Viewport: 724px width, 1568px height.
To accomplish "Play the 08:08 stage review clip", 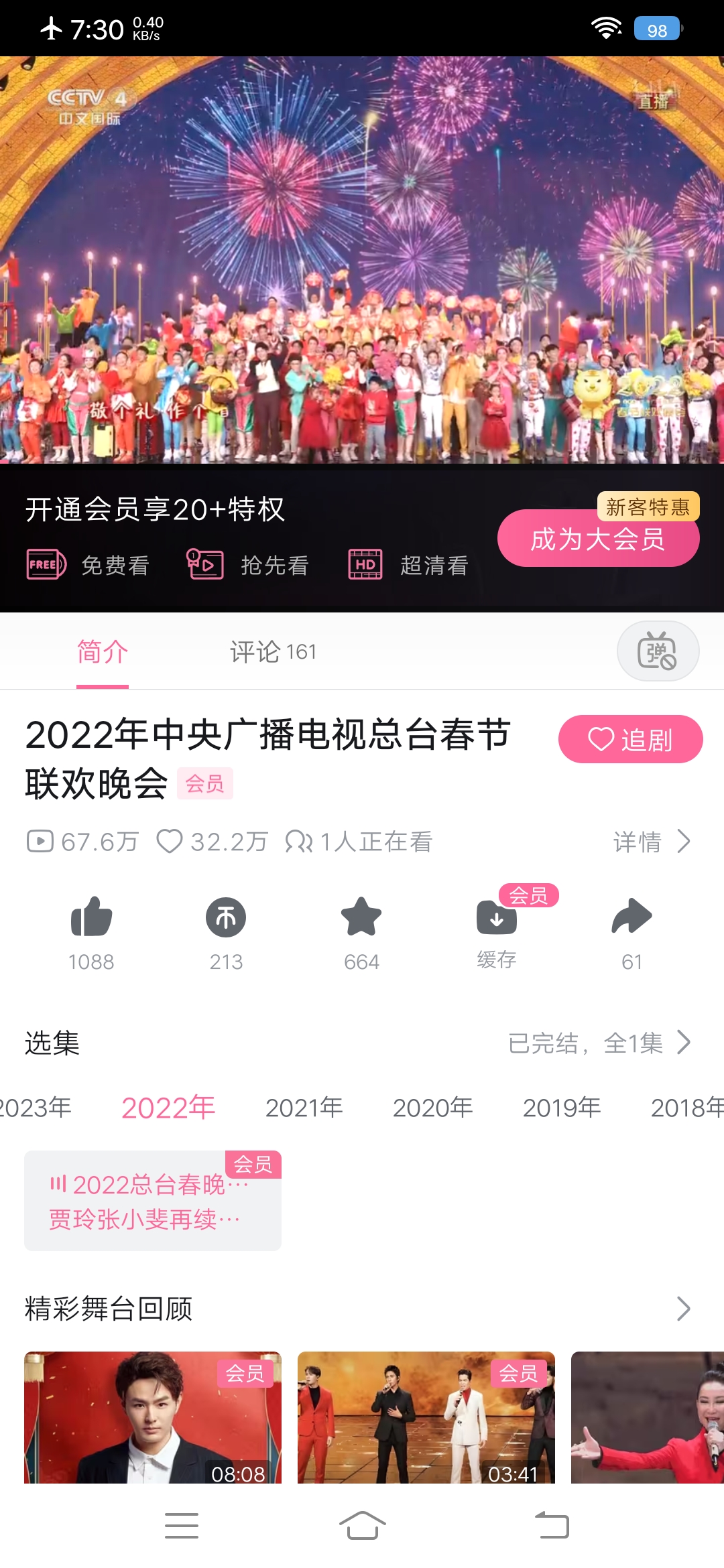I will (x=153, y=1417).
